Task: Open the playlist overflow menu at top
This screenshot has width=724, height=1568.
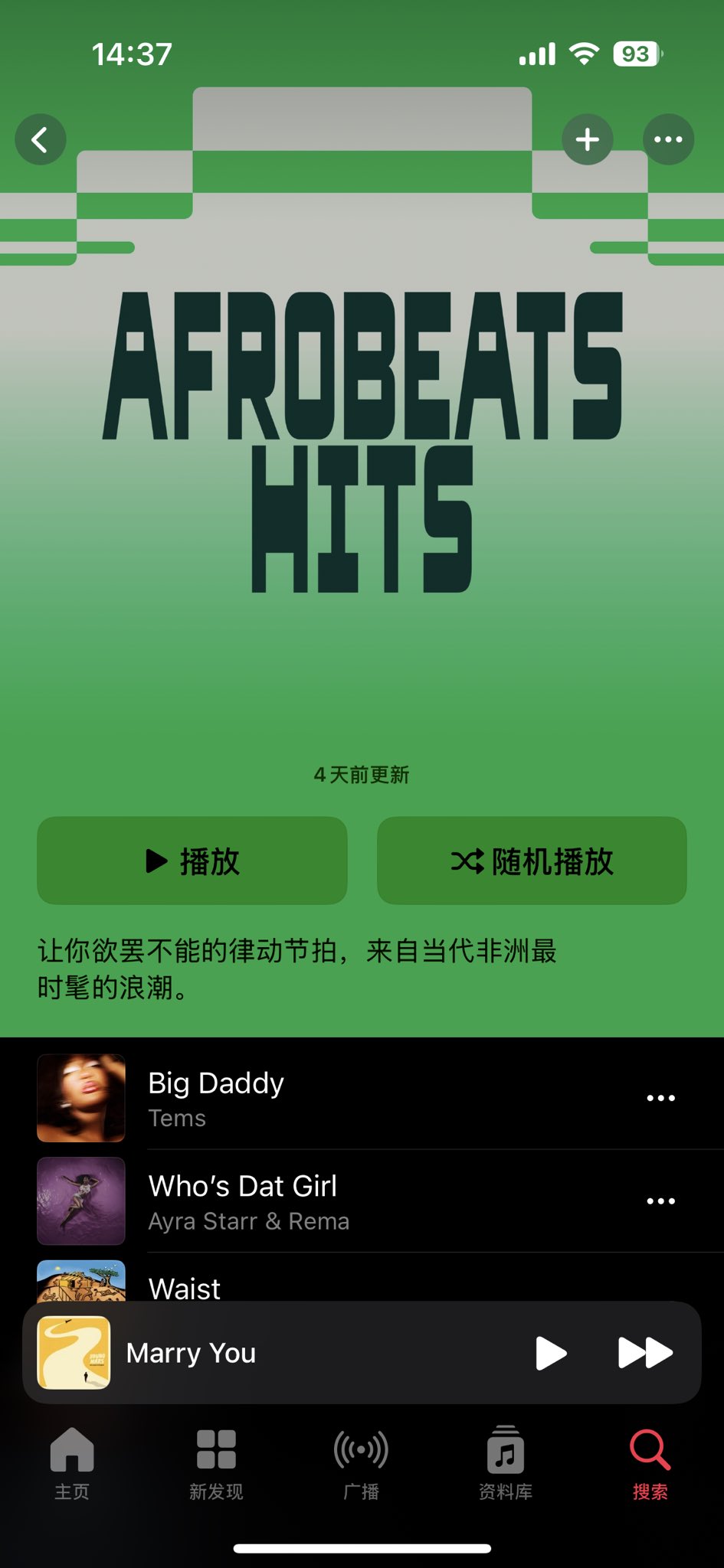Action: (x=668, y=139)
